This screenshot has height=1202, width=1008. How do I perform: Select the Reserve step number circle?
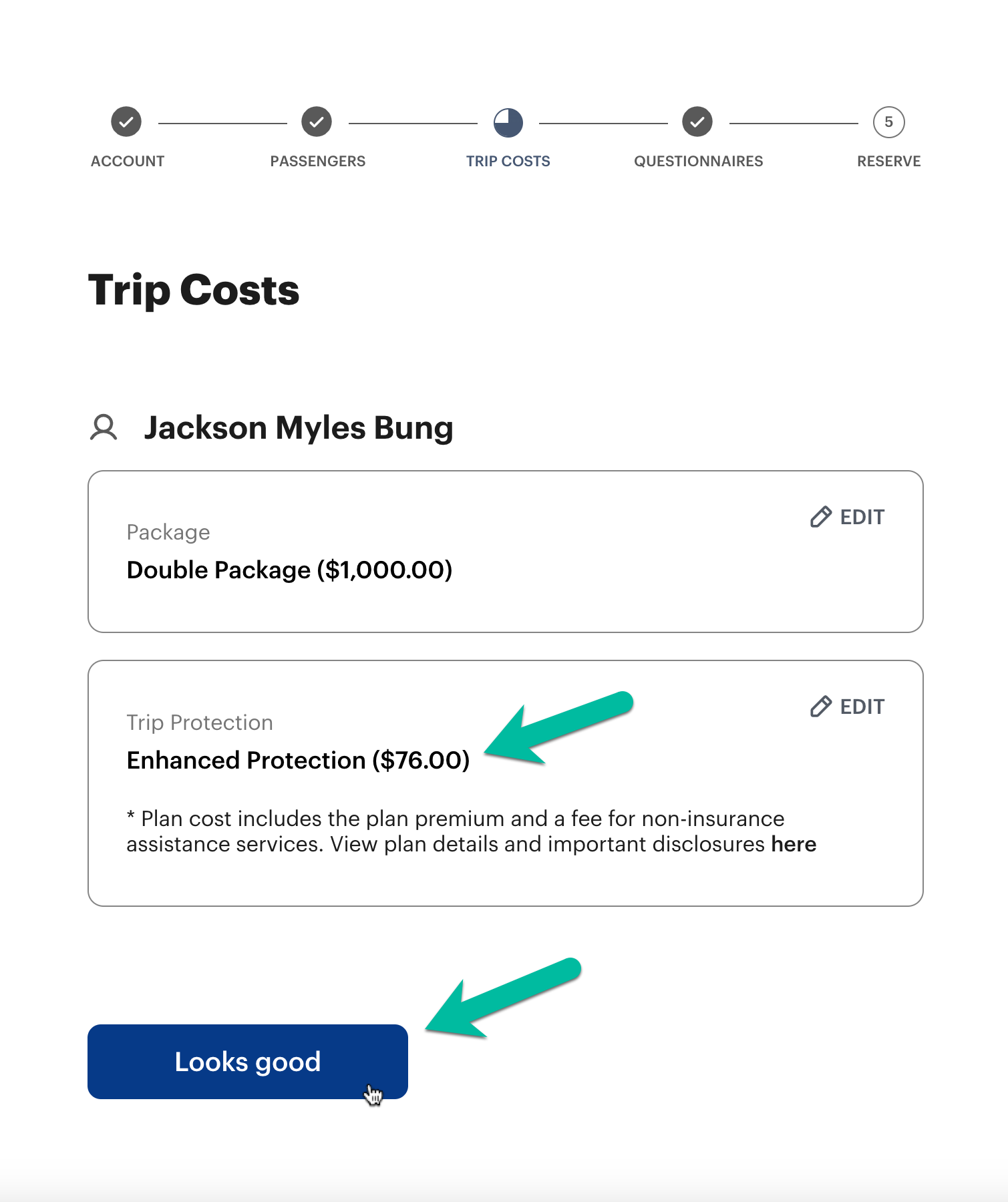(x=888, y=123)
